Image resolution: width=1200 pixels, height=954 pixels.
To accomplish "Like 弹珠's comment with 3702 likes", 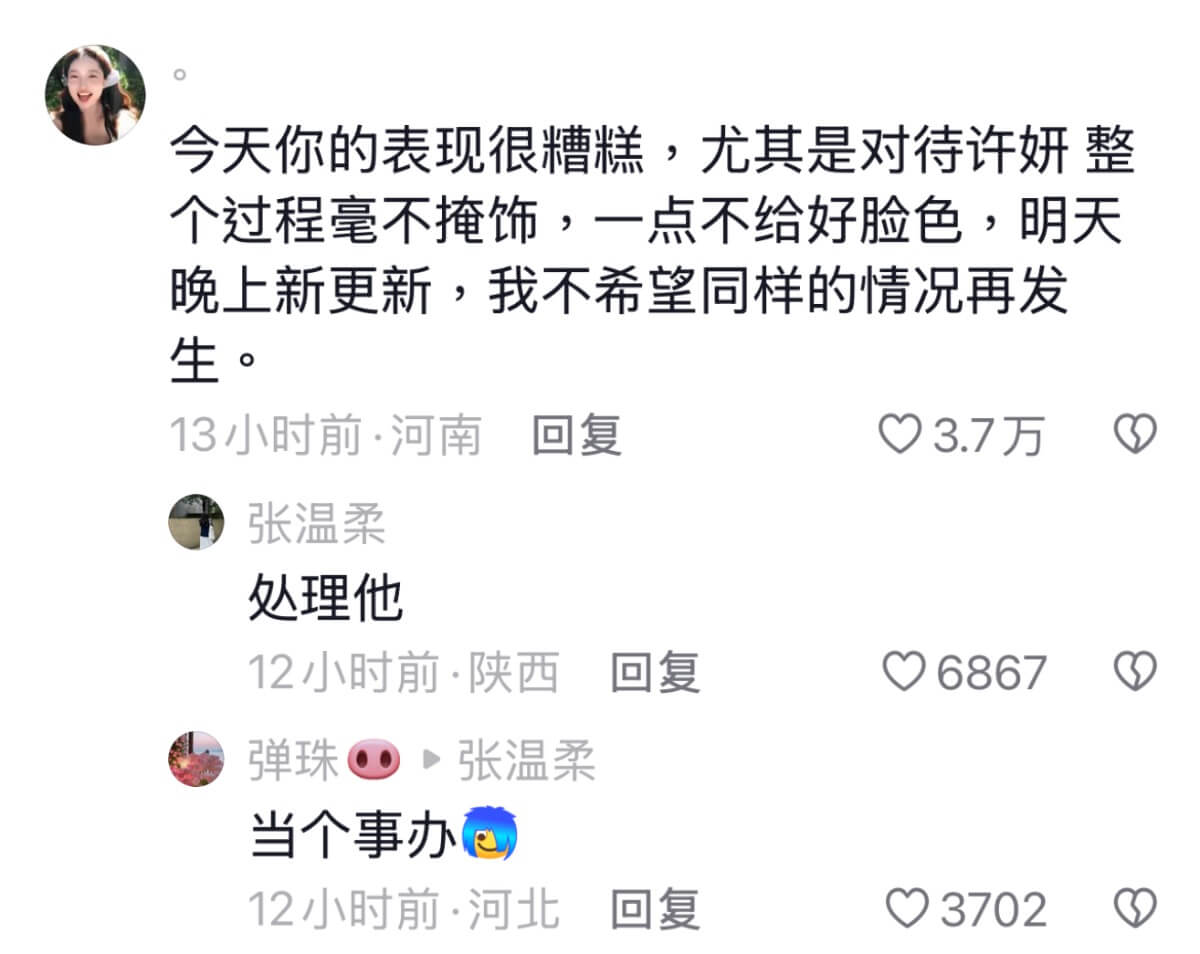I will coord(908,909).
